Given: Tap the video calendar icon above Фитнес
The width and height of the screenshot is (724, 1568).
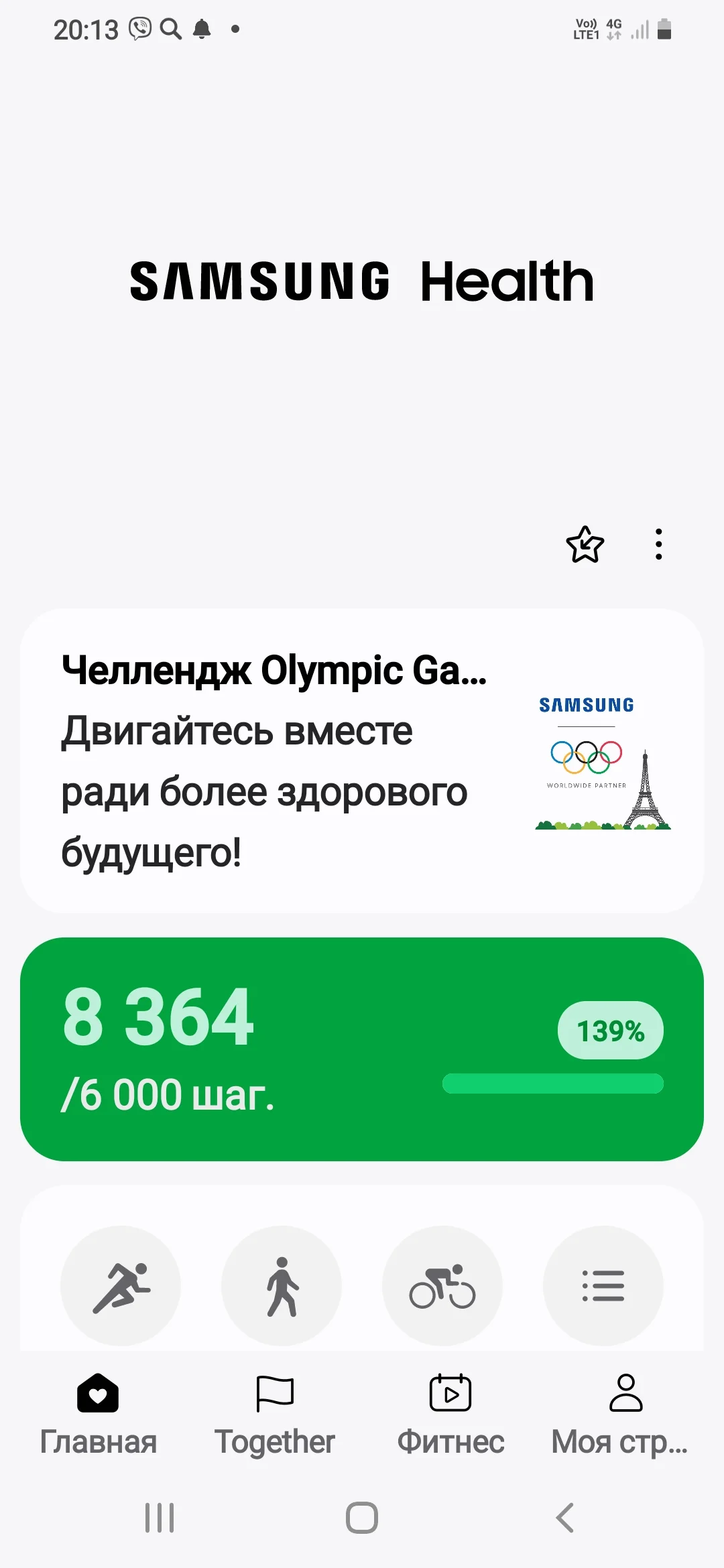Looking at the screenshot, I should [450, 1392].
